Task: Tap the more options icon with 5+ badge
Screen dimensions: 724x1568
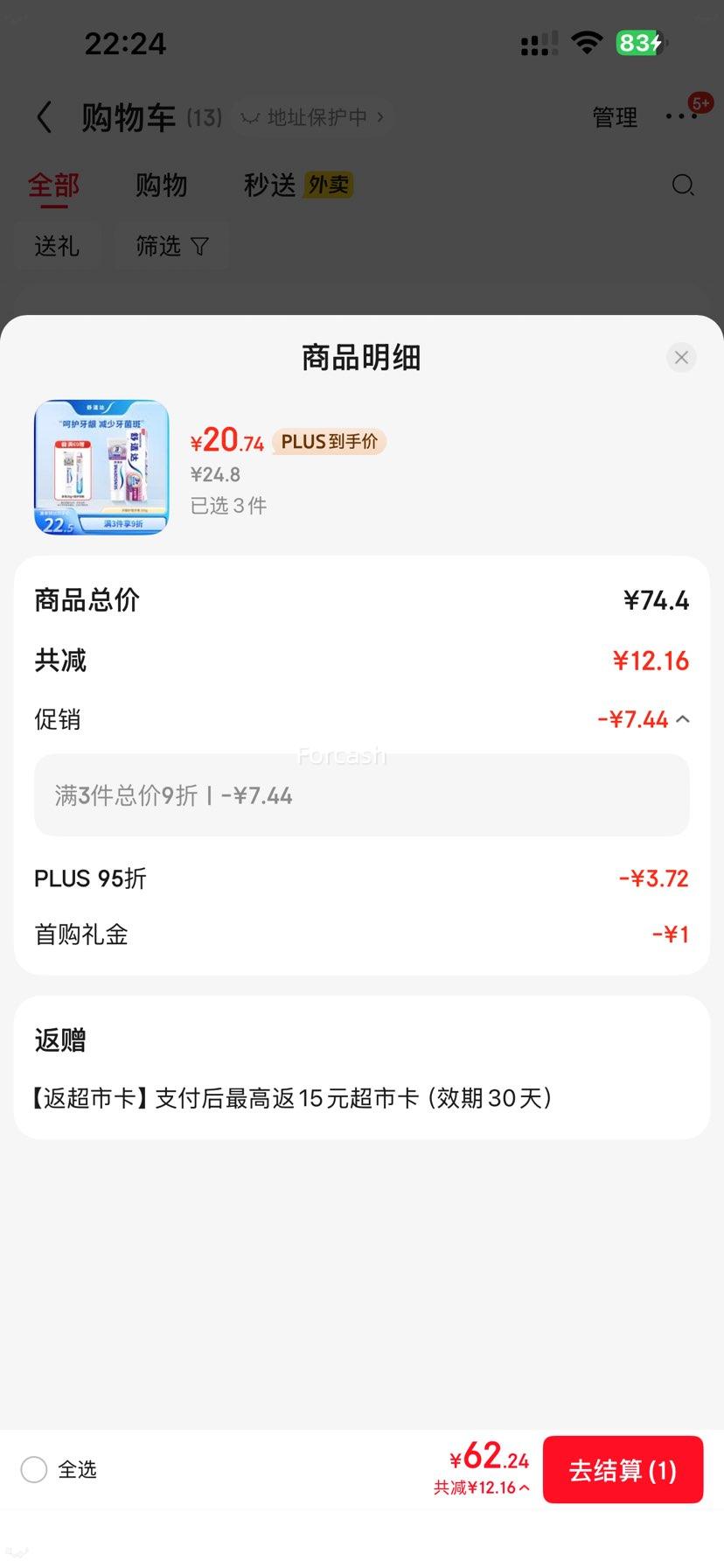Action: coord(681,116)
